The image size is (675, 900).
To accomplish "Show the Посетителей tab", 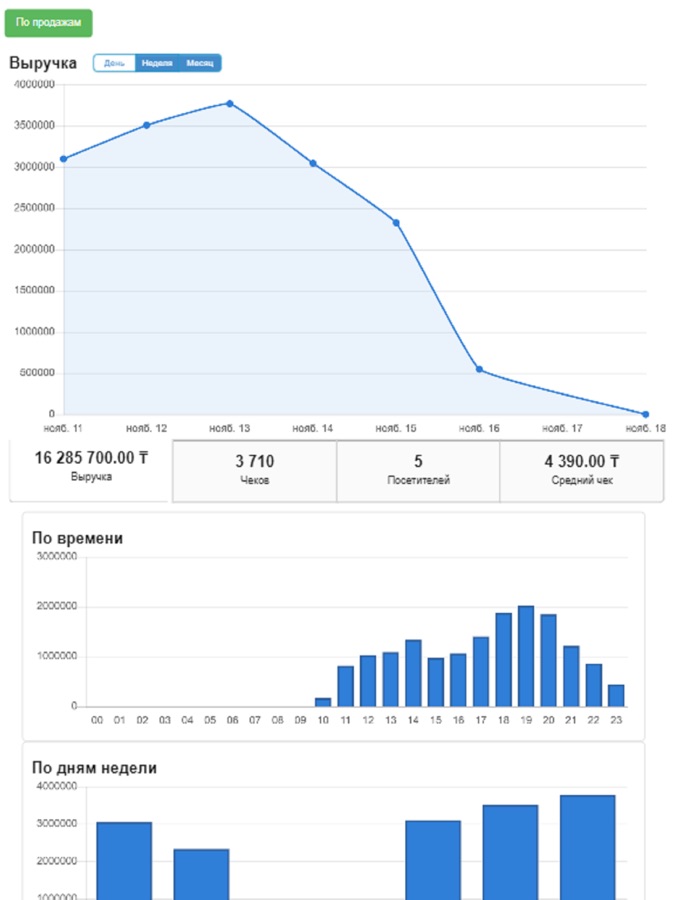I will pyautogui.click(x=418, y=469).
